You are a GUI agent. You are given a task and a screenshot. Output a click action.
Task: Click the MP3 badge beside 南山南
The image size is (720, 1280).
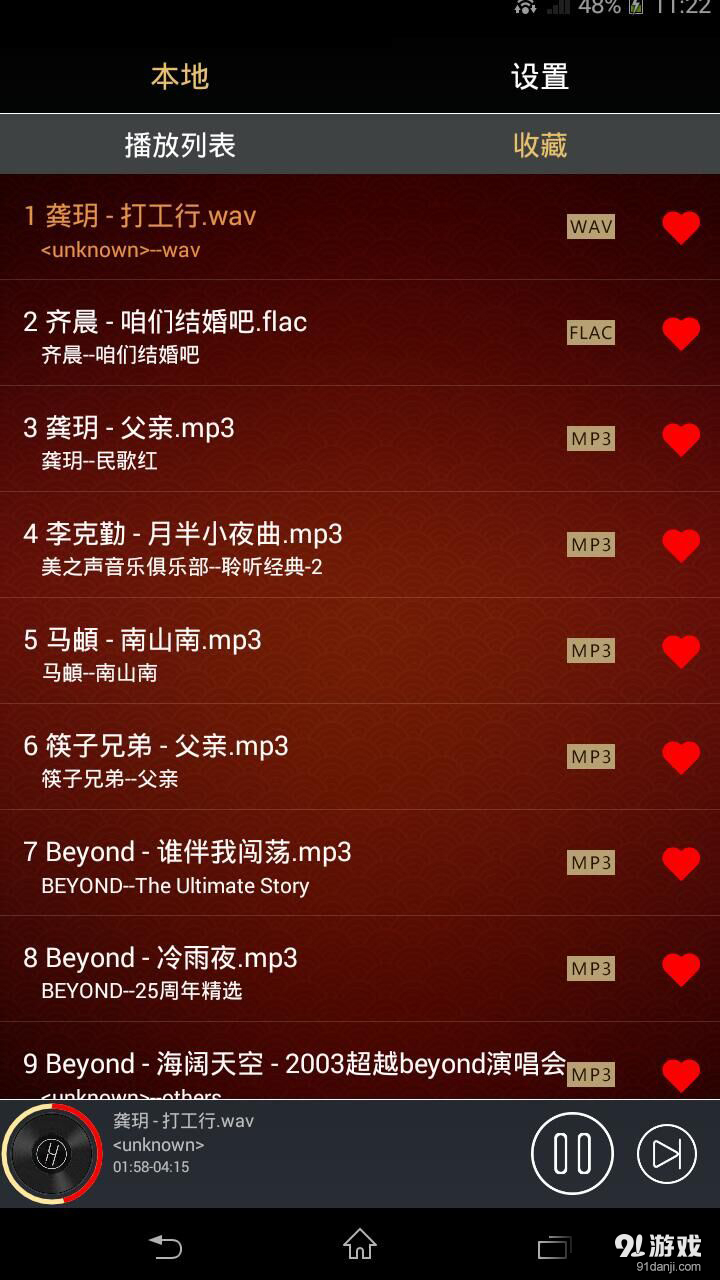591,650
